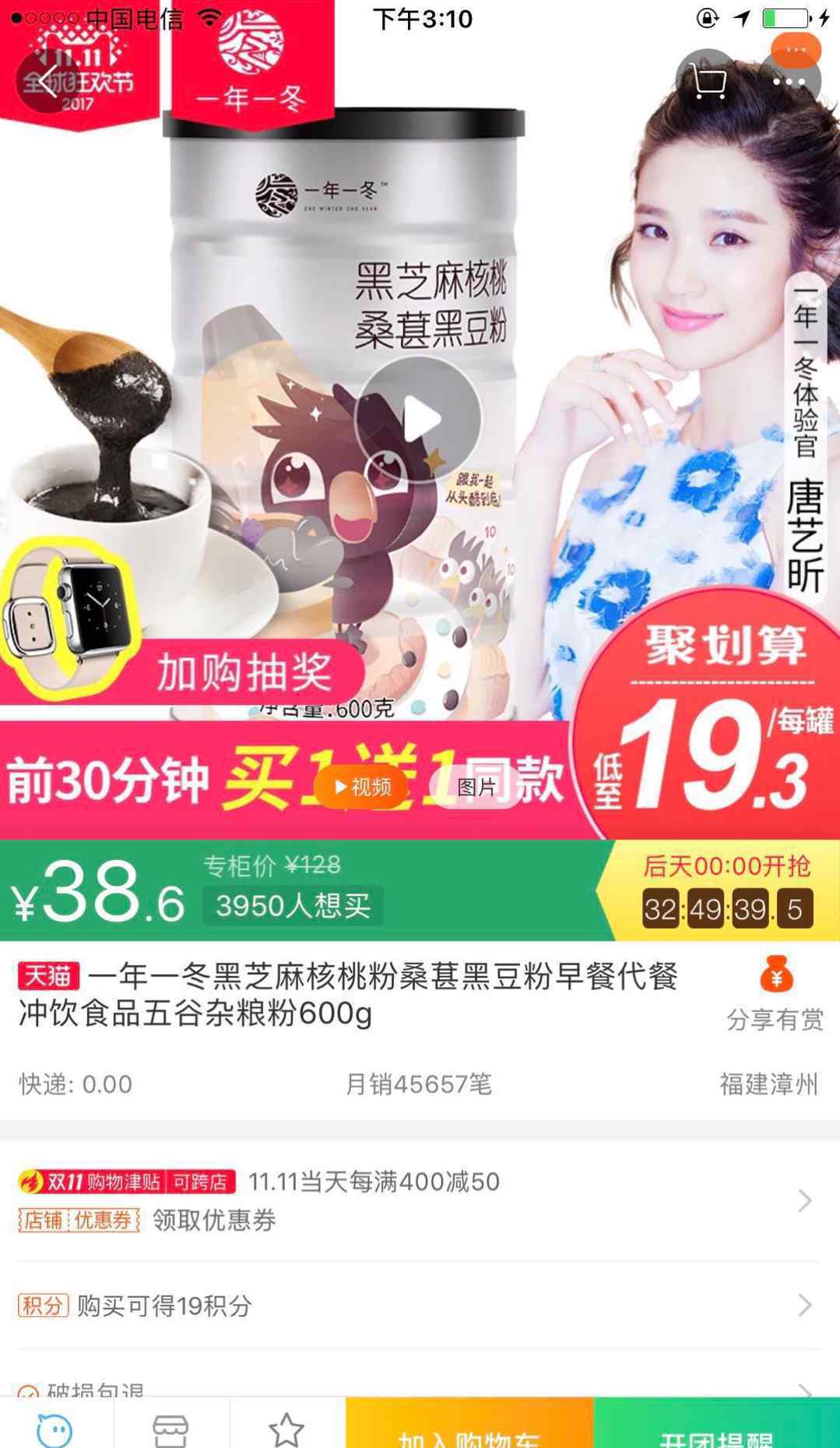
Task: Open the store icon in bottom bar
Action: coord(170,1424)
